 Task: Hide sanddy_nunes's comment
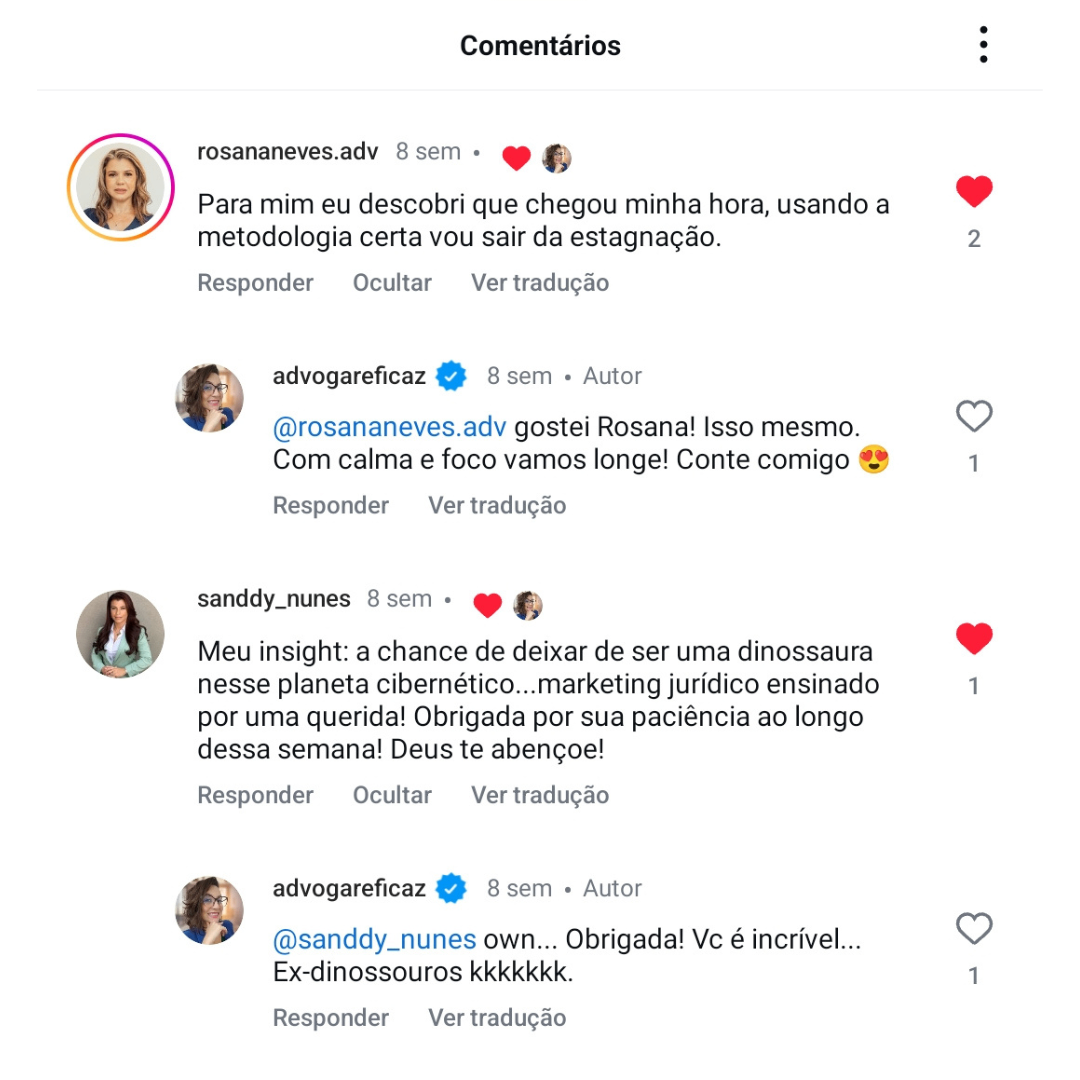click(x=392, y=796)
